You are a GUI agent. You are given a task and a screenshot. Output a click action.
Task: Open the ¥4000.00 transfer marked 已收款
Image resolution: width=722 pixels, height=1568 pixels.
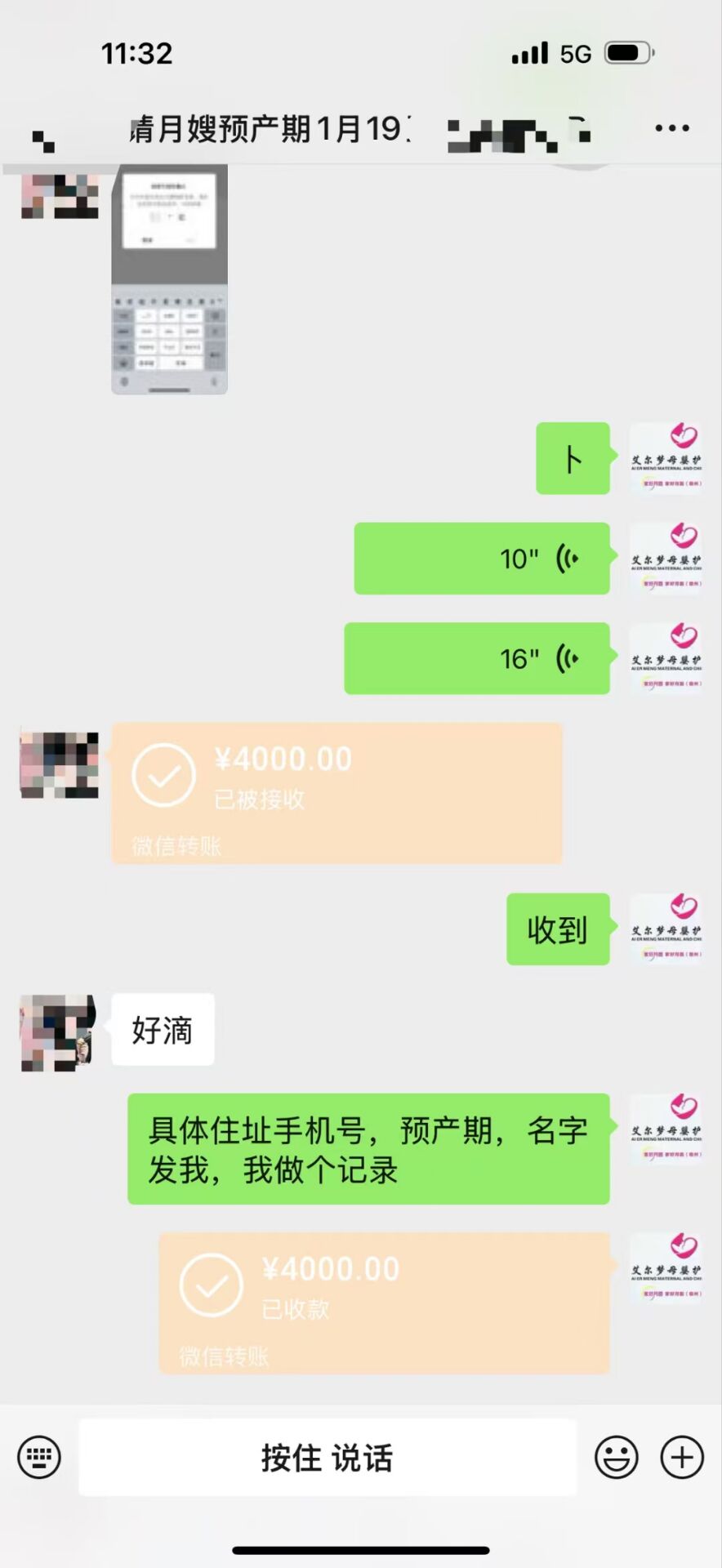point(384,1303)
